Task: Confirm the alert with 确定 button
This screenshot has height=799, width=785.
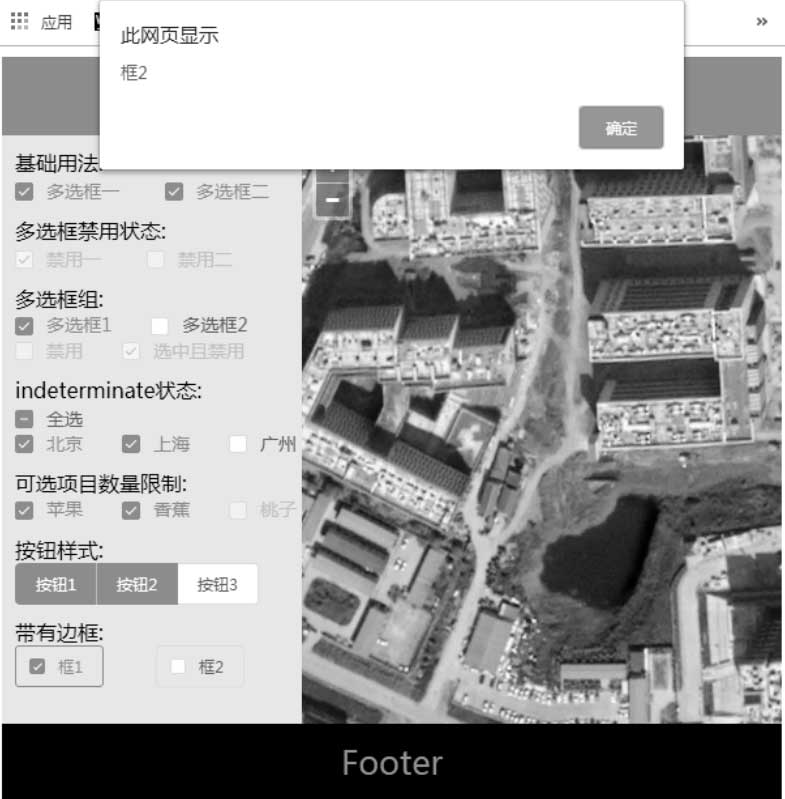Action: [x=620, y=128]
